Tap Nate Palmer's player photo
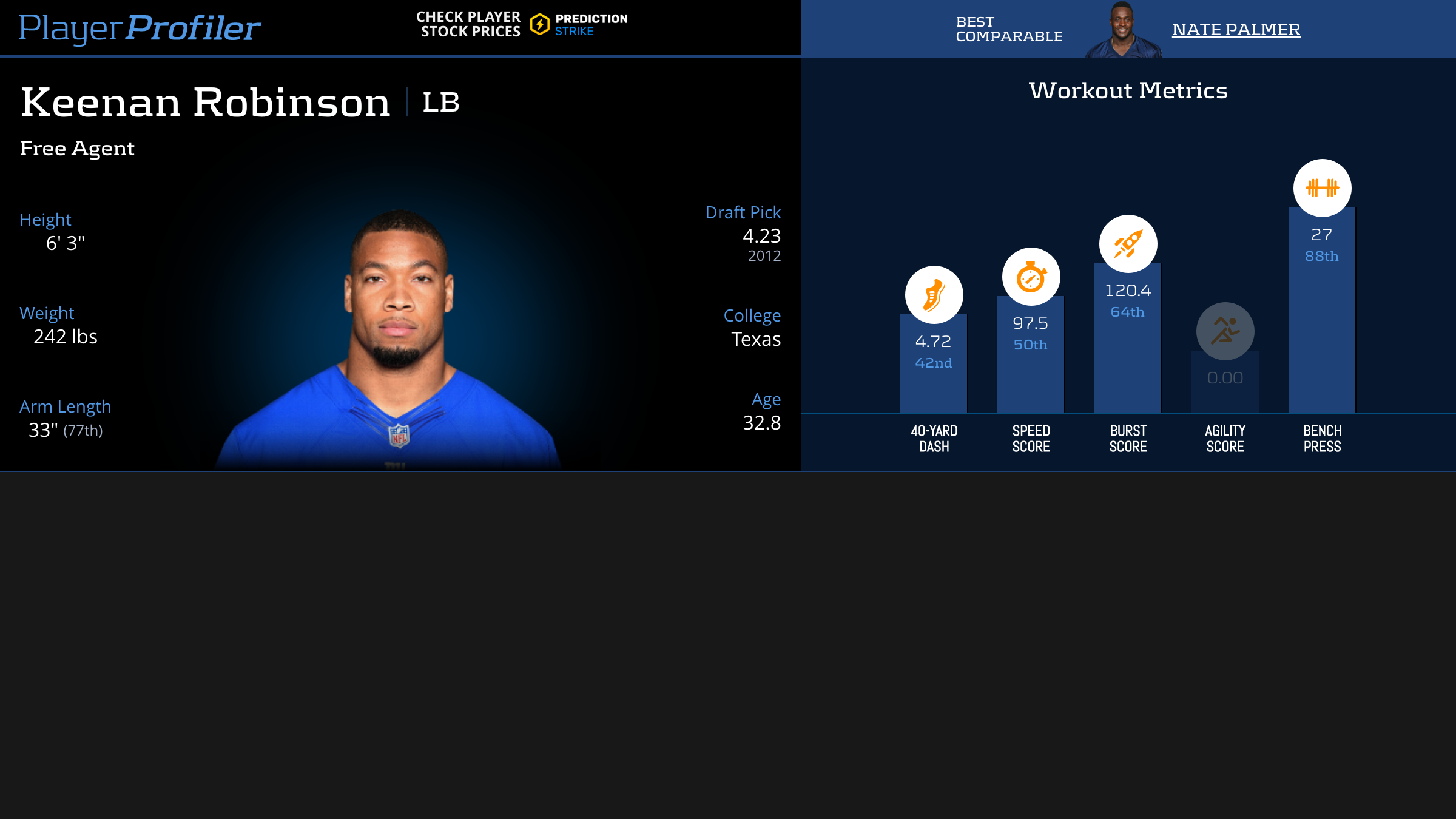Viewport: 1456px width, 819px height. (1123, 30)
